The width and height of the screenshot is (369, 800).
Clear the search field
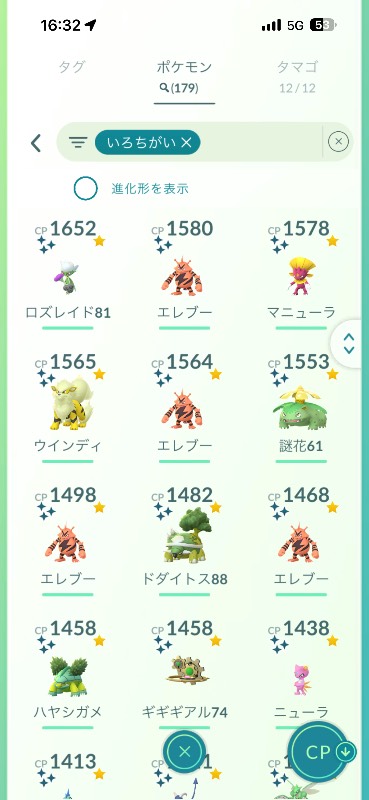(338, 142)
